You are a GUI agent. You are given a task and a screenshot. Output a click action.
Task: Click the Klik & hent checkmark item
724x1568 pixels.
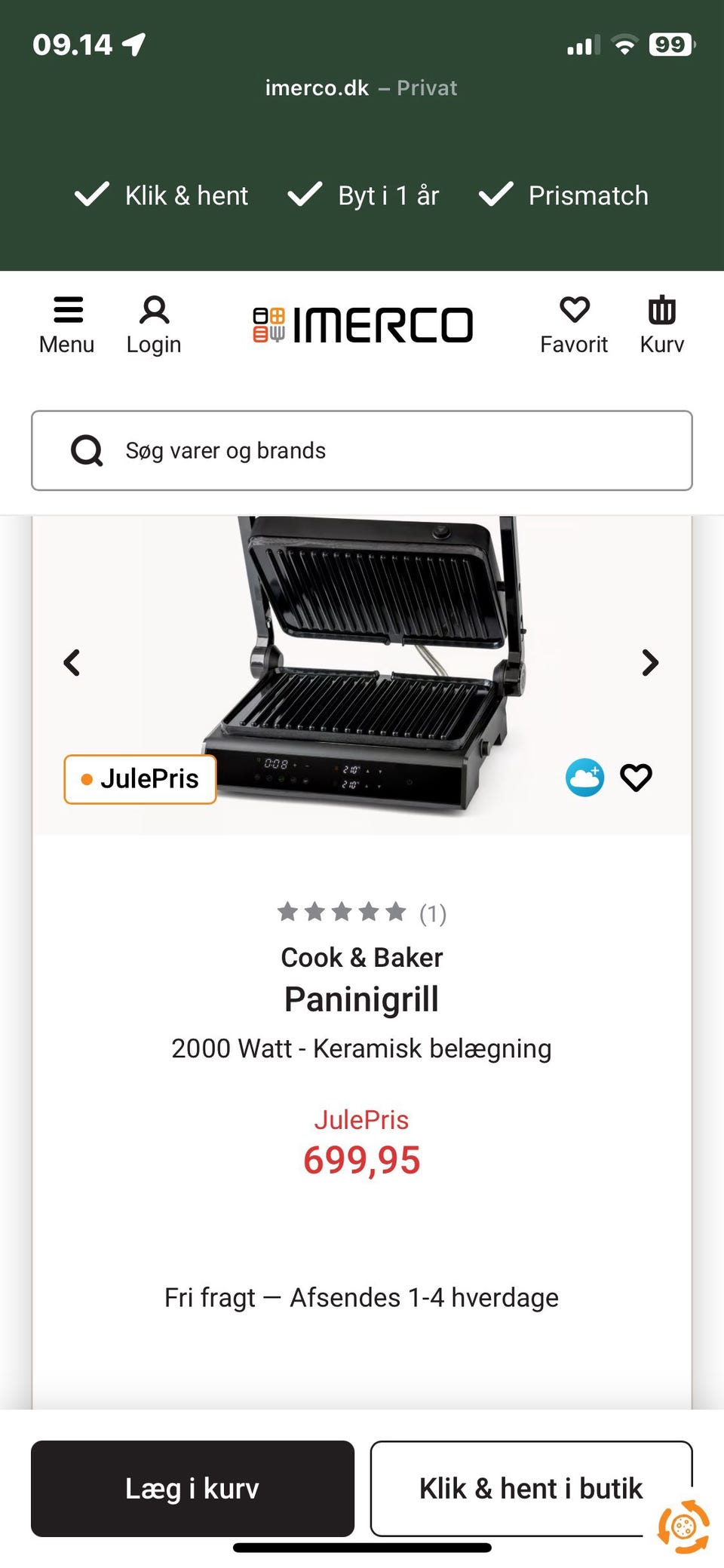161,195
